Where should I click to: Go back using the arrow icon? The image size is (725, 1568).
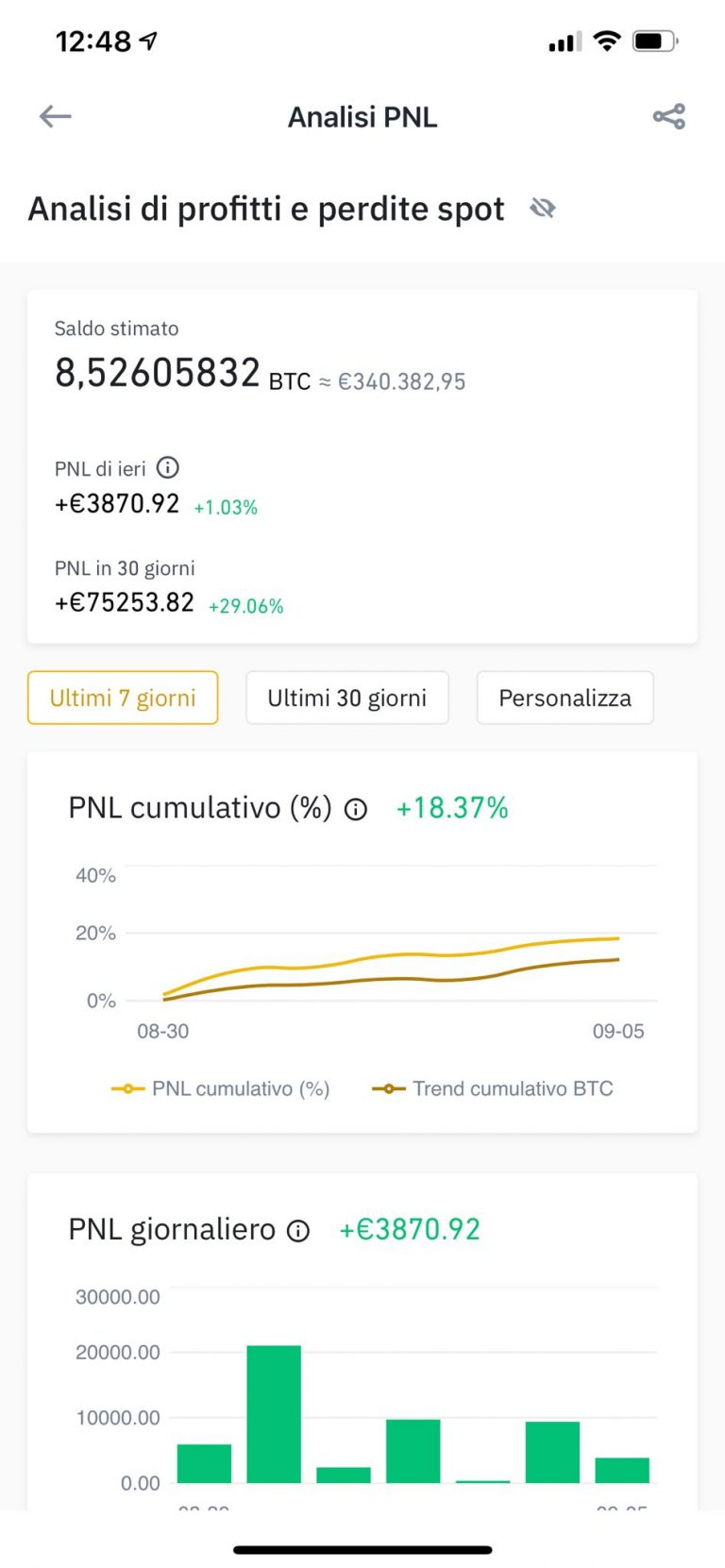(x=56, y=116)
